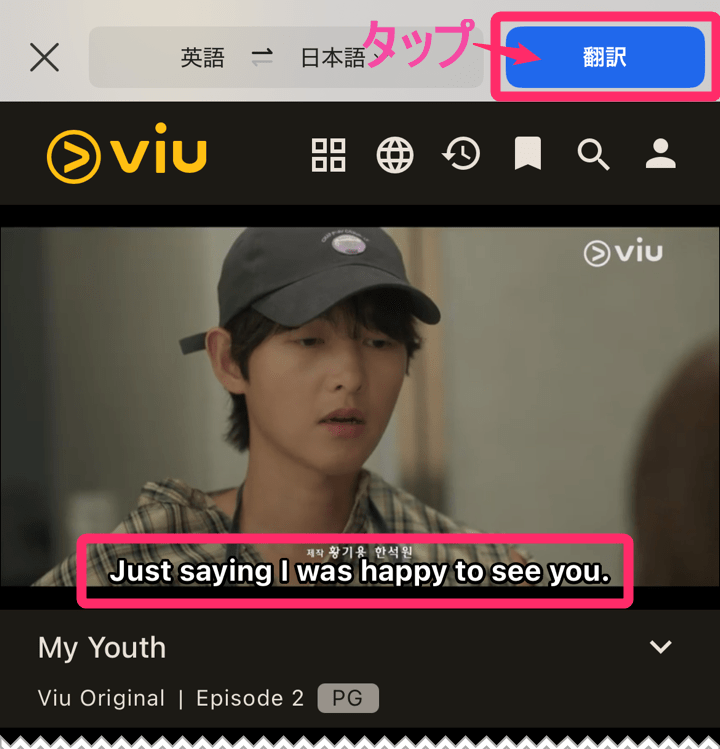Open the watch history clock icon
This screenshot has width=720, height=749.
point(461,155)
